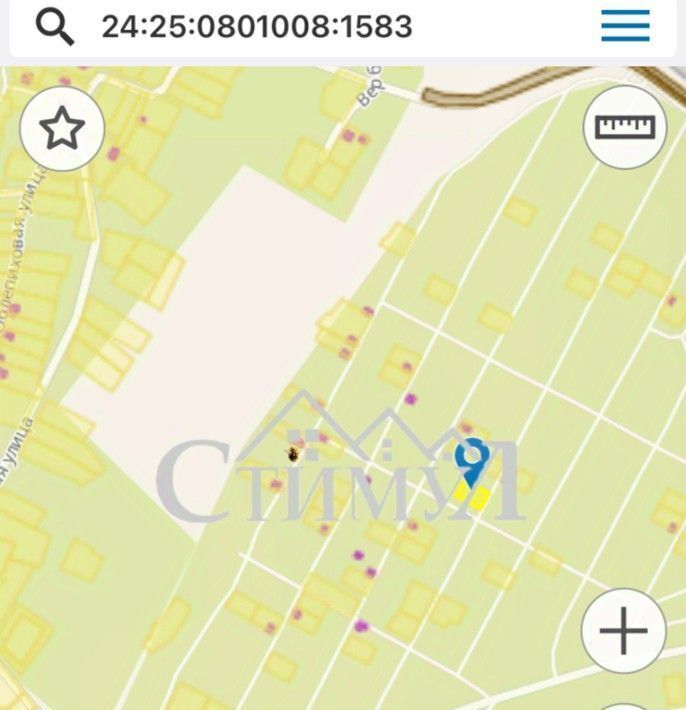
Task: Open the ruler measurement tool
Action: click(x=624, y=126)
